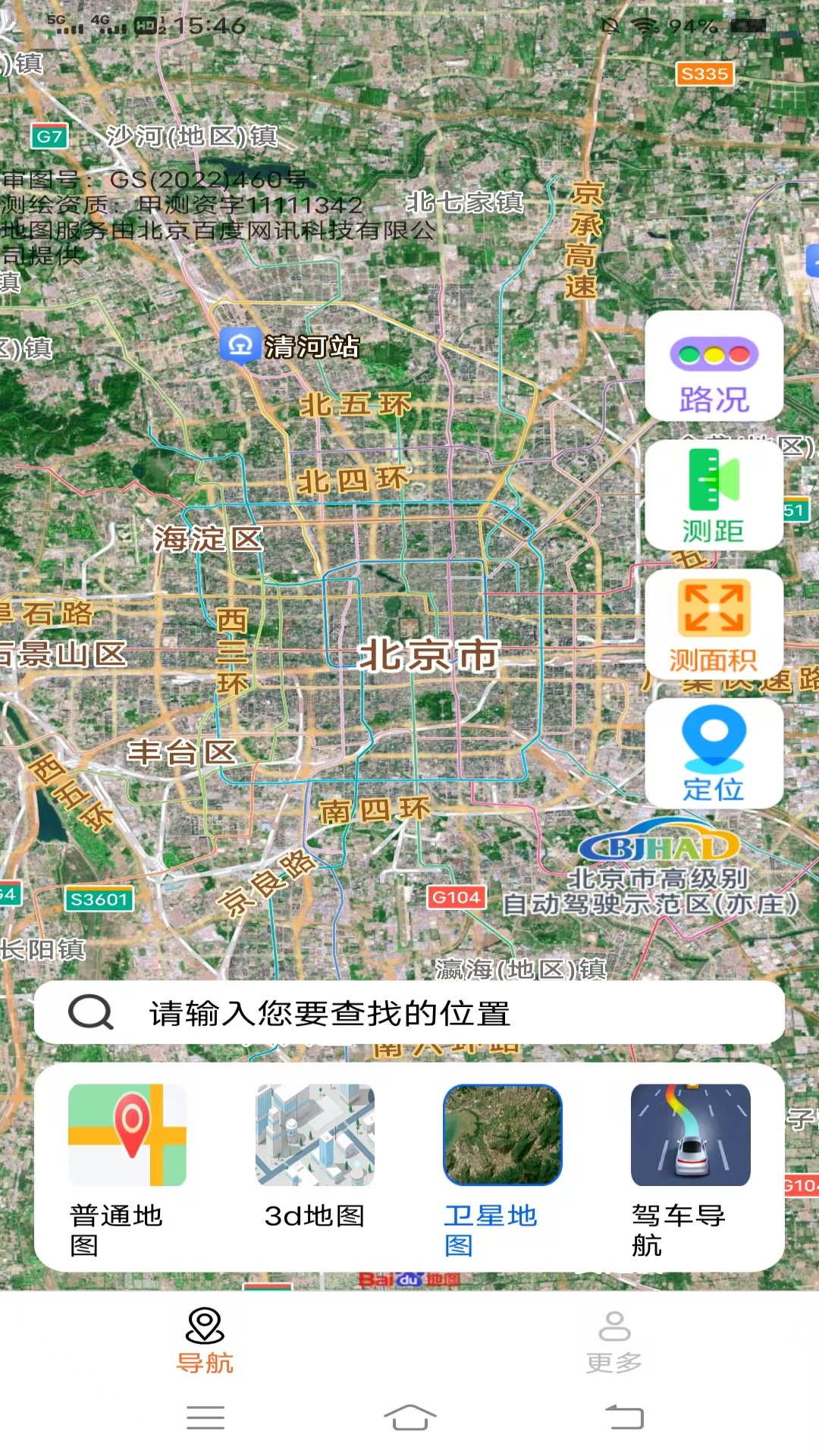Select the 3d地图 map mode icon
This screenshot has width=819, height=1456.
(x=314, y=1134)
